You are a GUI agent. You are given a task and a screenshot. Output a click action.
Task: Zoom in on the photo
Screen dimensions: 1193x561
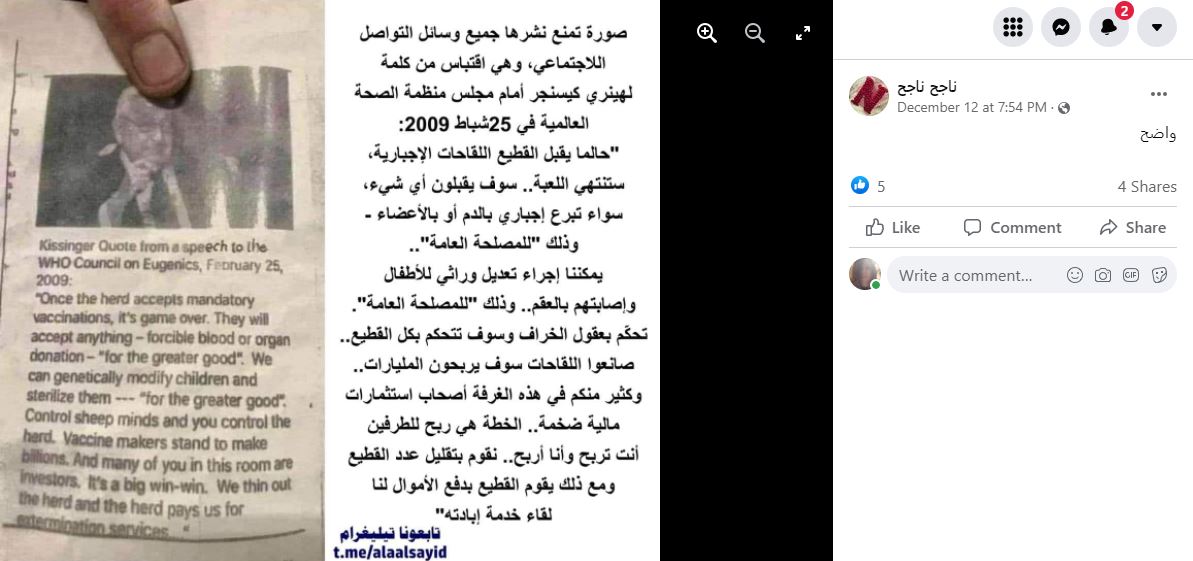tap(707, 33)
